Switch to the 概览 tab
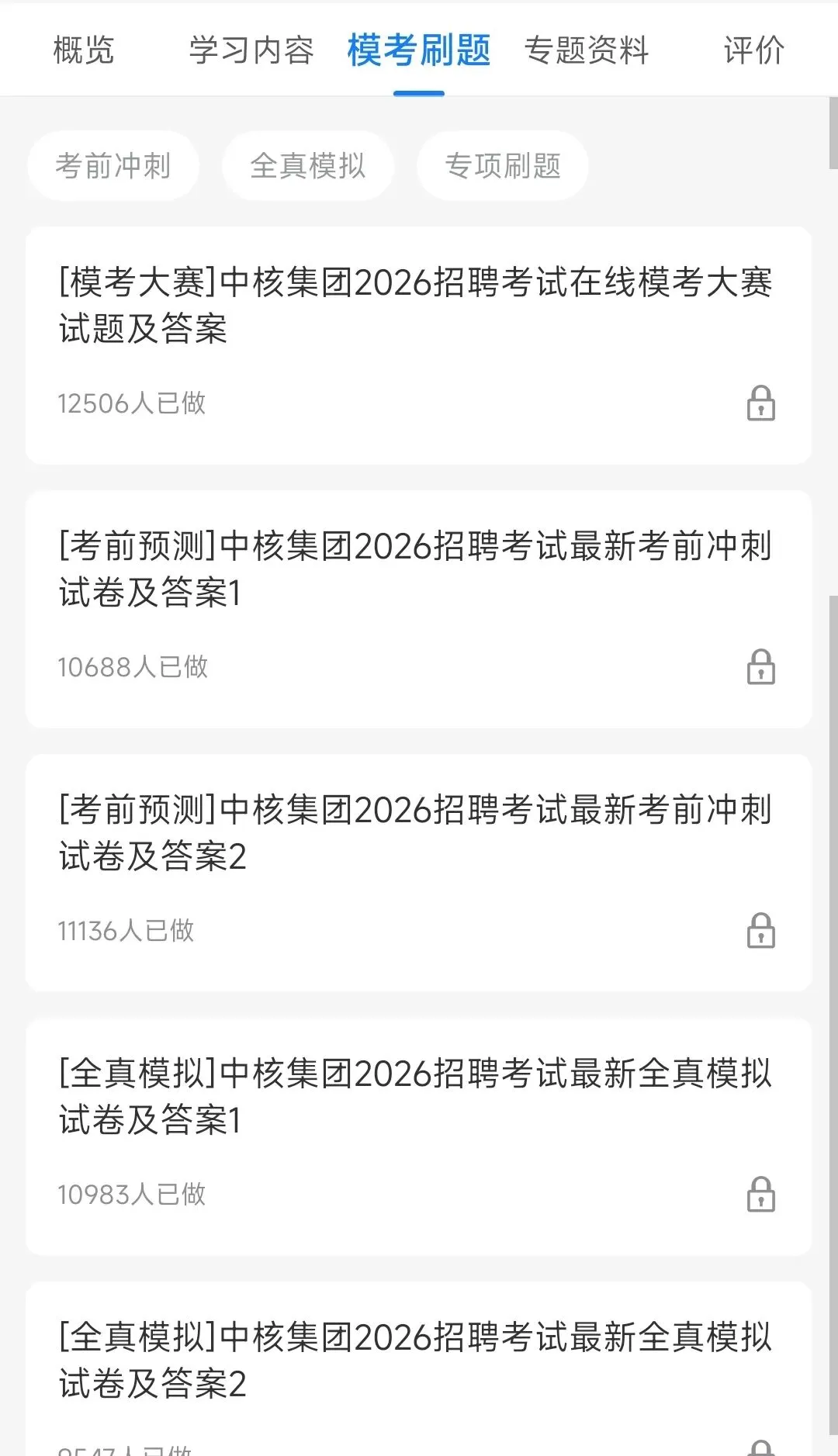 [84, 51]
